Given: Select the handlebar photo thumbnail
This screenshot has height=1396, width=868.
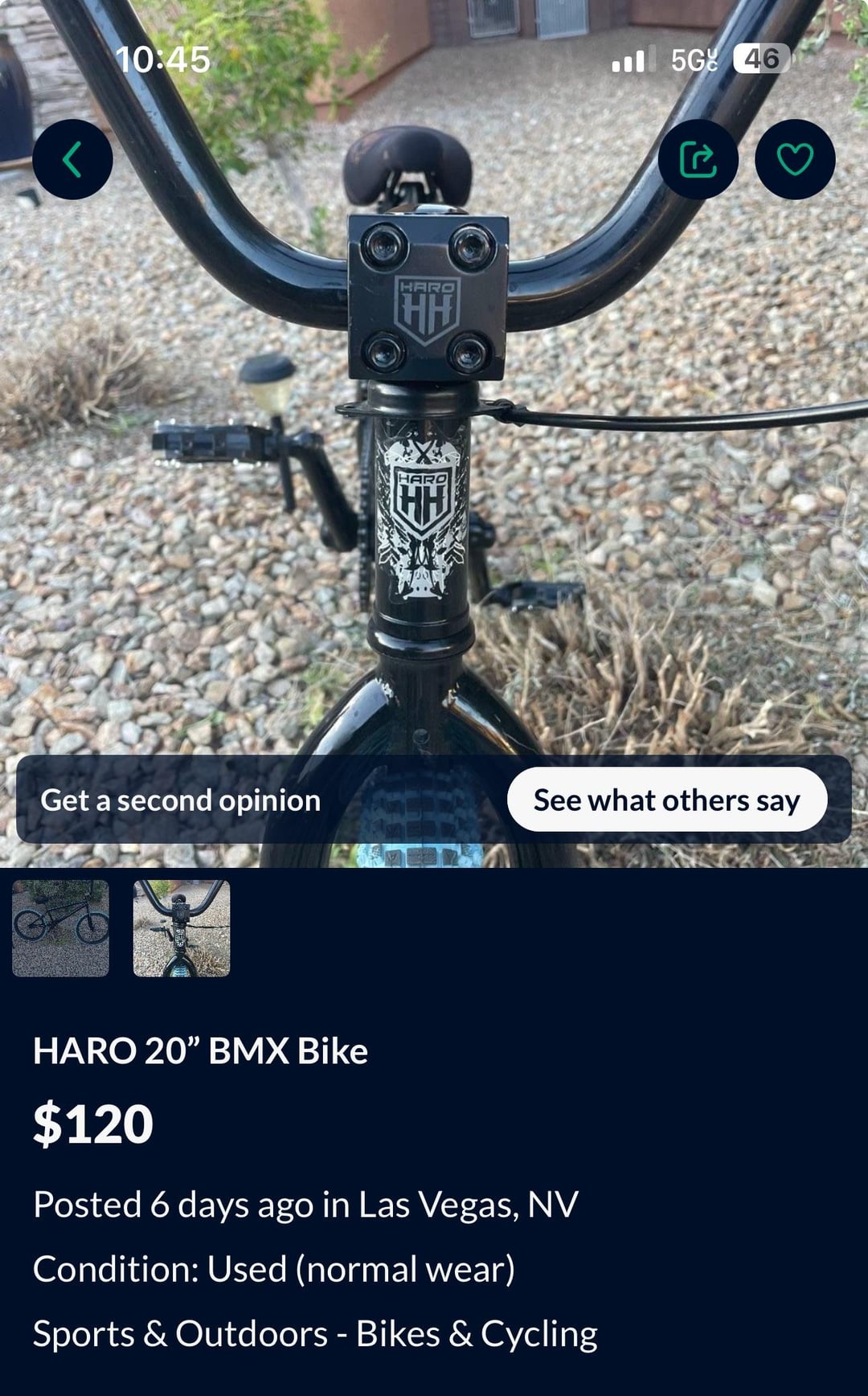Looking at the screenshot, I should [x=182, y=928].
